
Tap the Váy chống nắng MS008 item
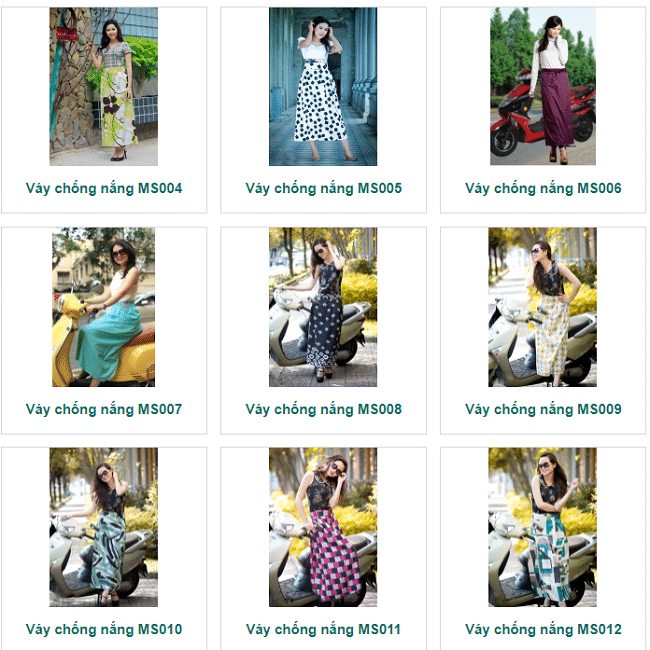point(323,409)
